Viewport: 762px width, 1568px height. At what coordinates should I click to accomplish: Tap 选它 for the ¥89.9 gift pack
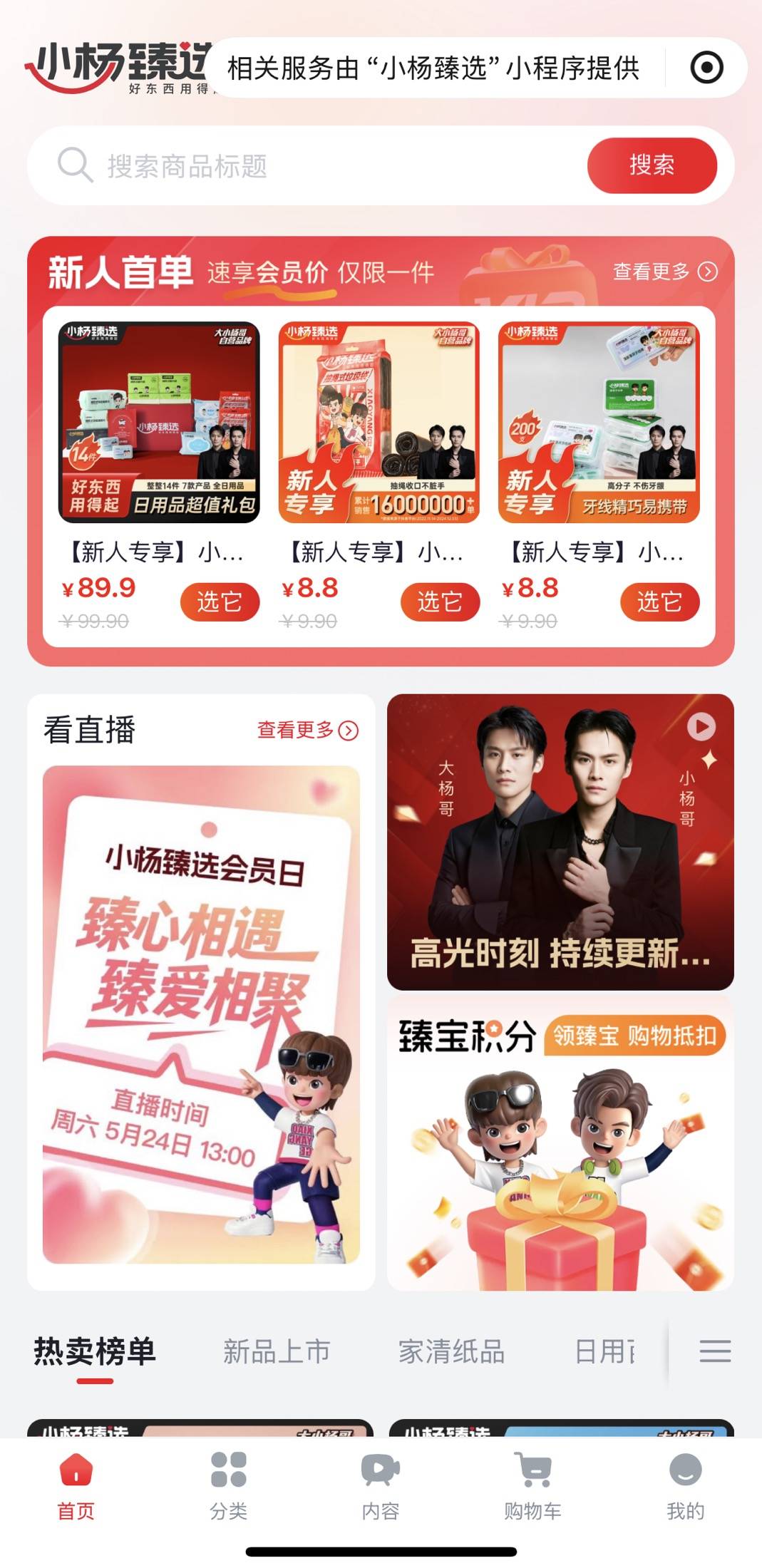click(x=219, y=602)
